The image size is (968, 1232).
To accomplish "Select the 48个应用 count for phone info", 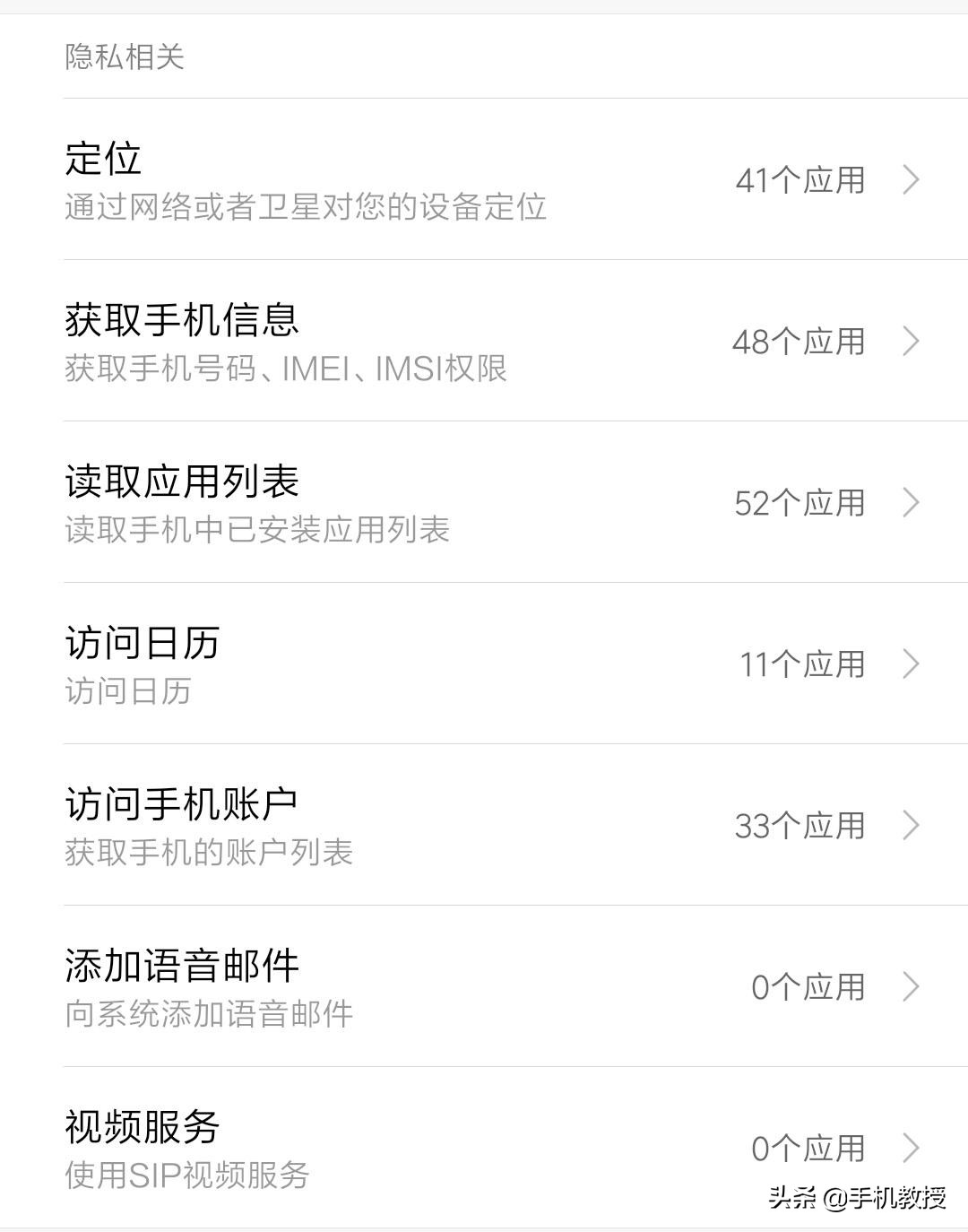I will tap(800, 342).
